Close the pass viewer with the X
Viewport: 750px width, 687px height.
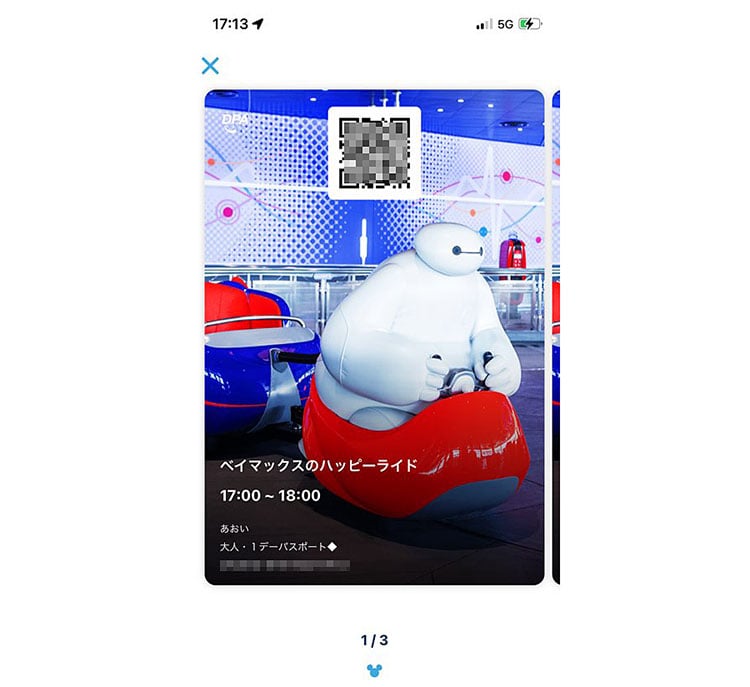point(210,66)
